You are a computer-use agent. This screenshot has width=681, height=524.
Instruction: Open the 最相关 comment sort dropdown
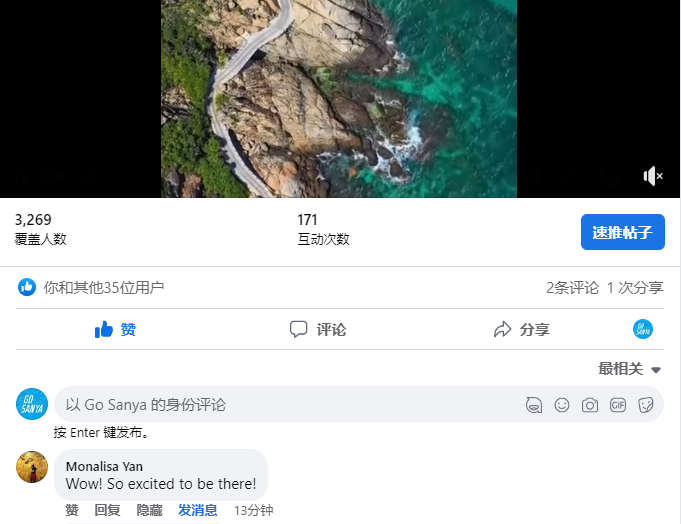(630, 369)
